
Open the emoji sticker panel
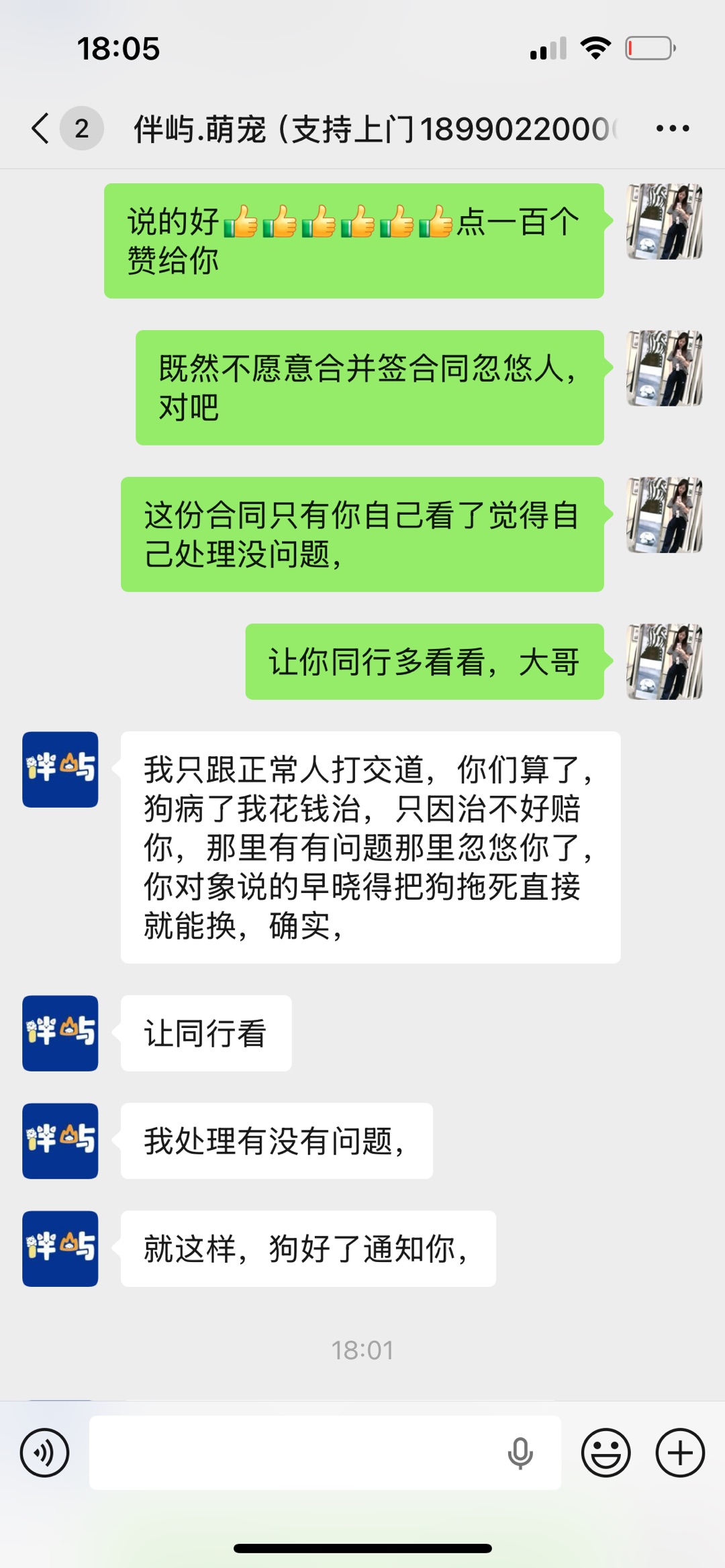tap(606, 1453)
